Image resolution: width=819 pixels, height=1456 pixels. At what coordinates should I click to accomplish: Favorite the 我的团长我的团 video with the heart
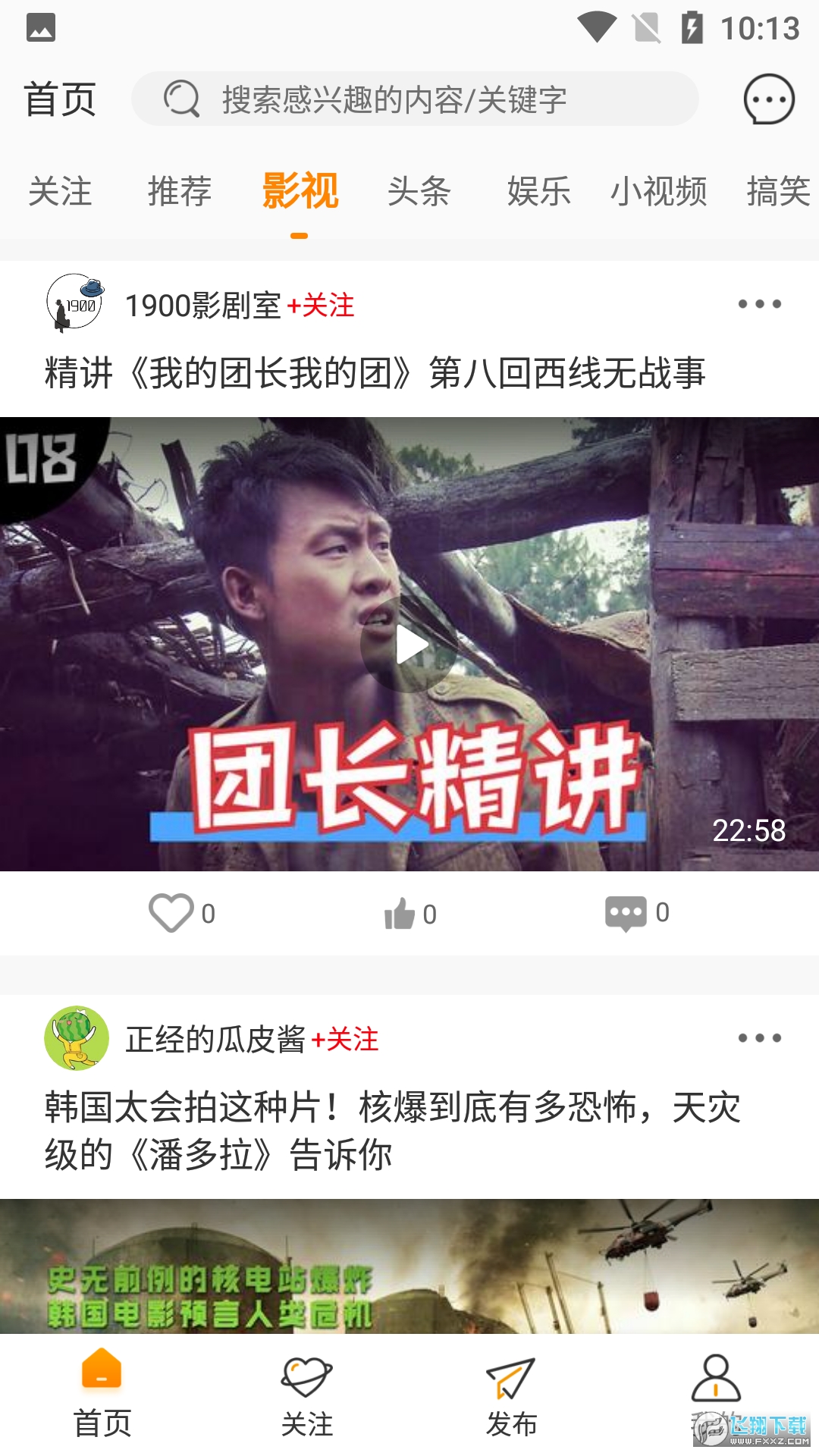pyautogui.click(x=172, y=912)
